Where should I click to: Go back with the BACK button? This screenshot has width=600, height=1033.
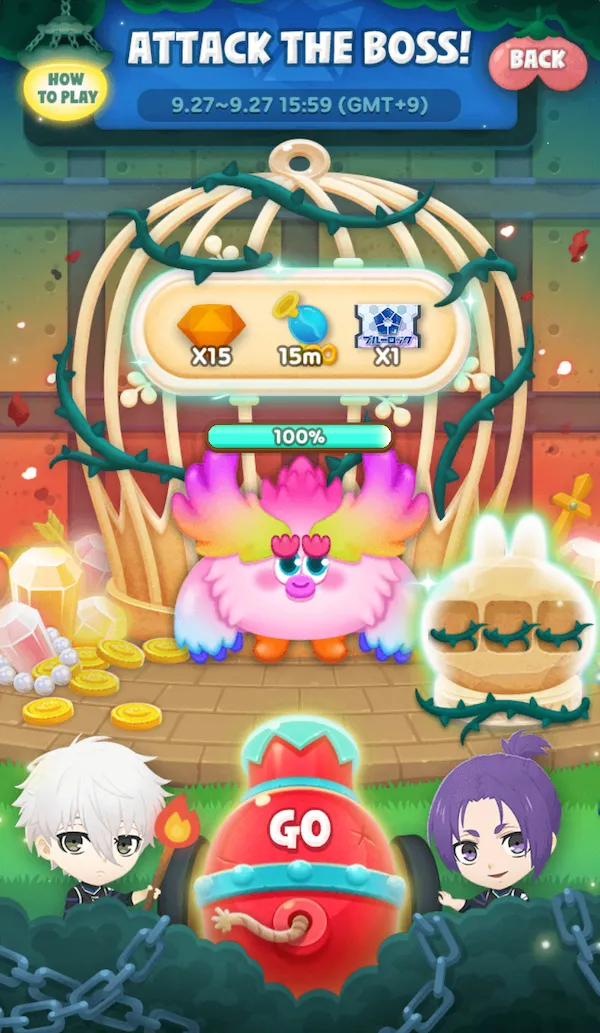click(x=537, y=61)
